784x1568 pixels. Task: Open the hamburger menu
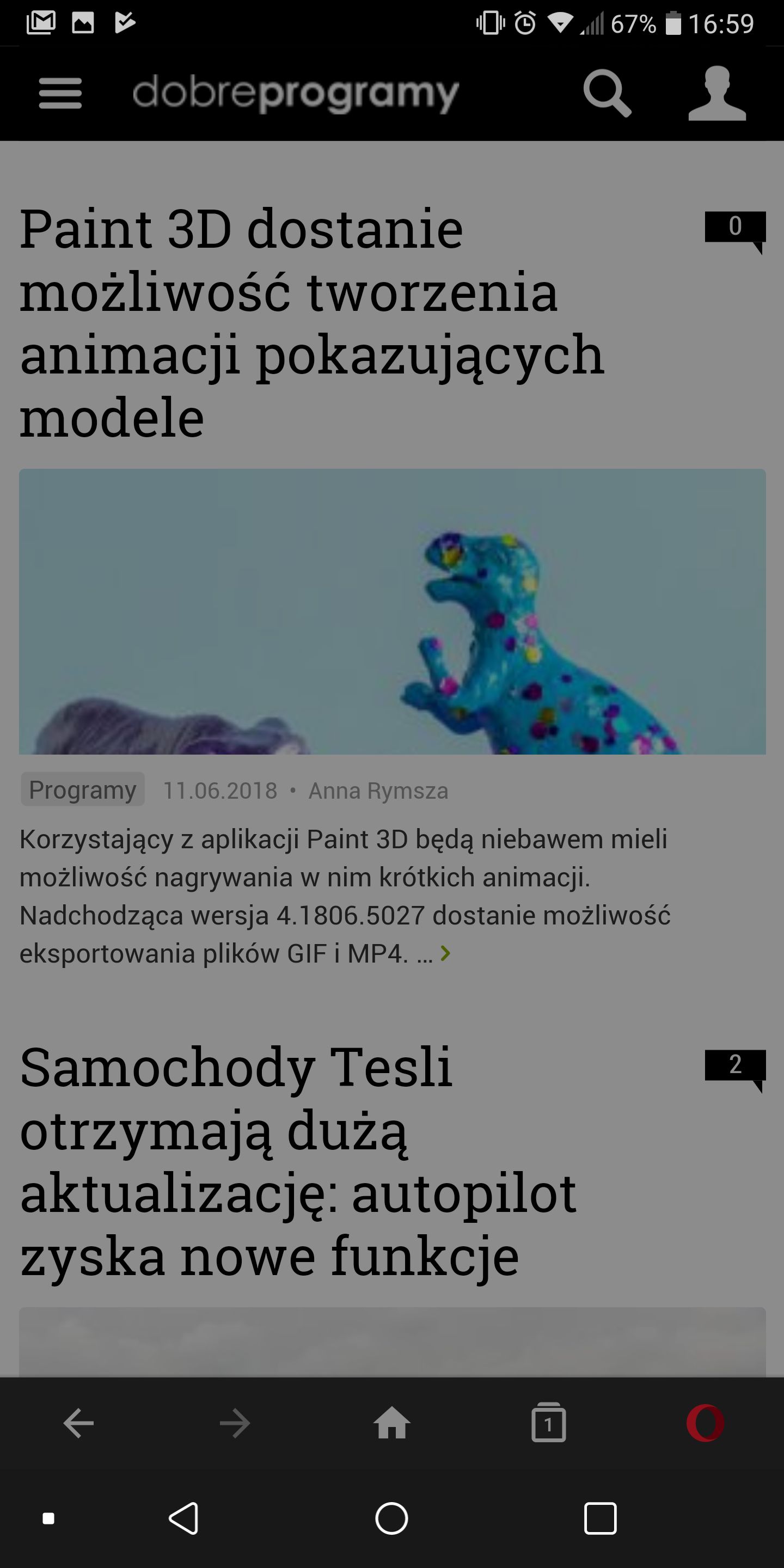click(x=60, y=93)
